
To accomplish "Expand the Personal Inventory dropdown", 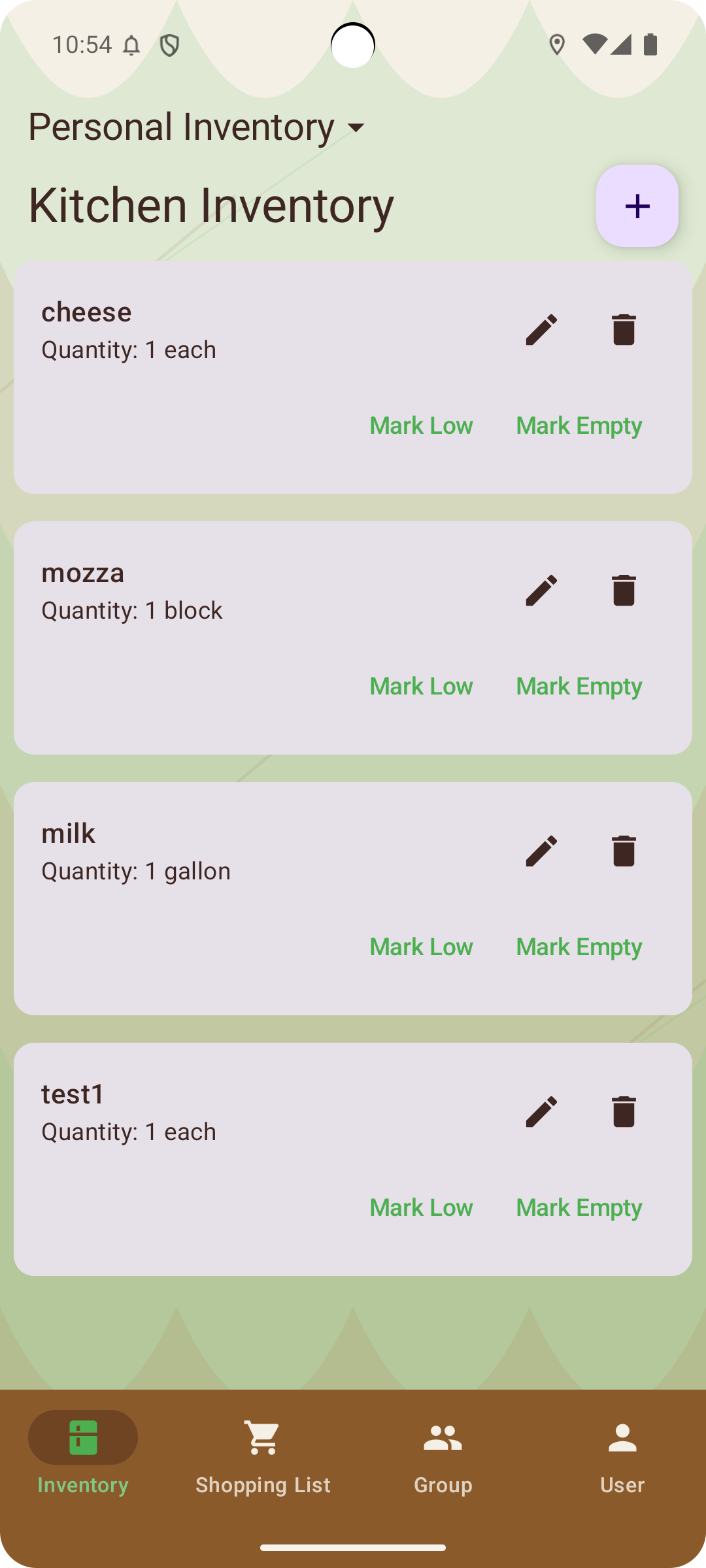I will (196, 127).
